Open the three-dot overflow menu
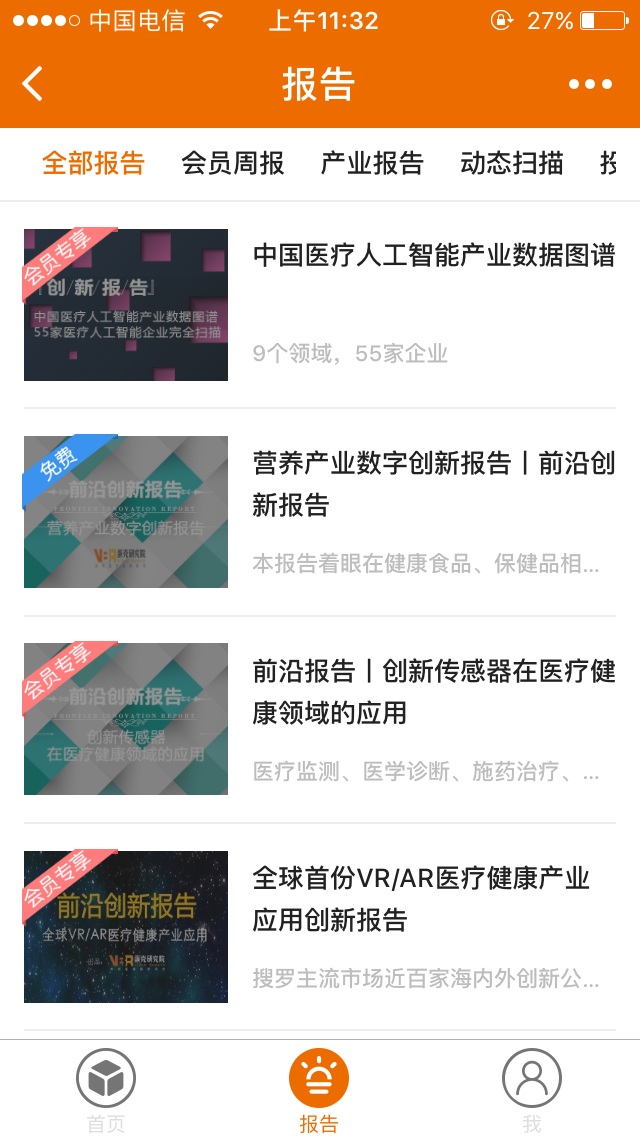Image resolution: width=640 pixels, height=1136 pixels. point(590,84)
